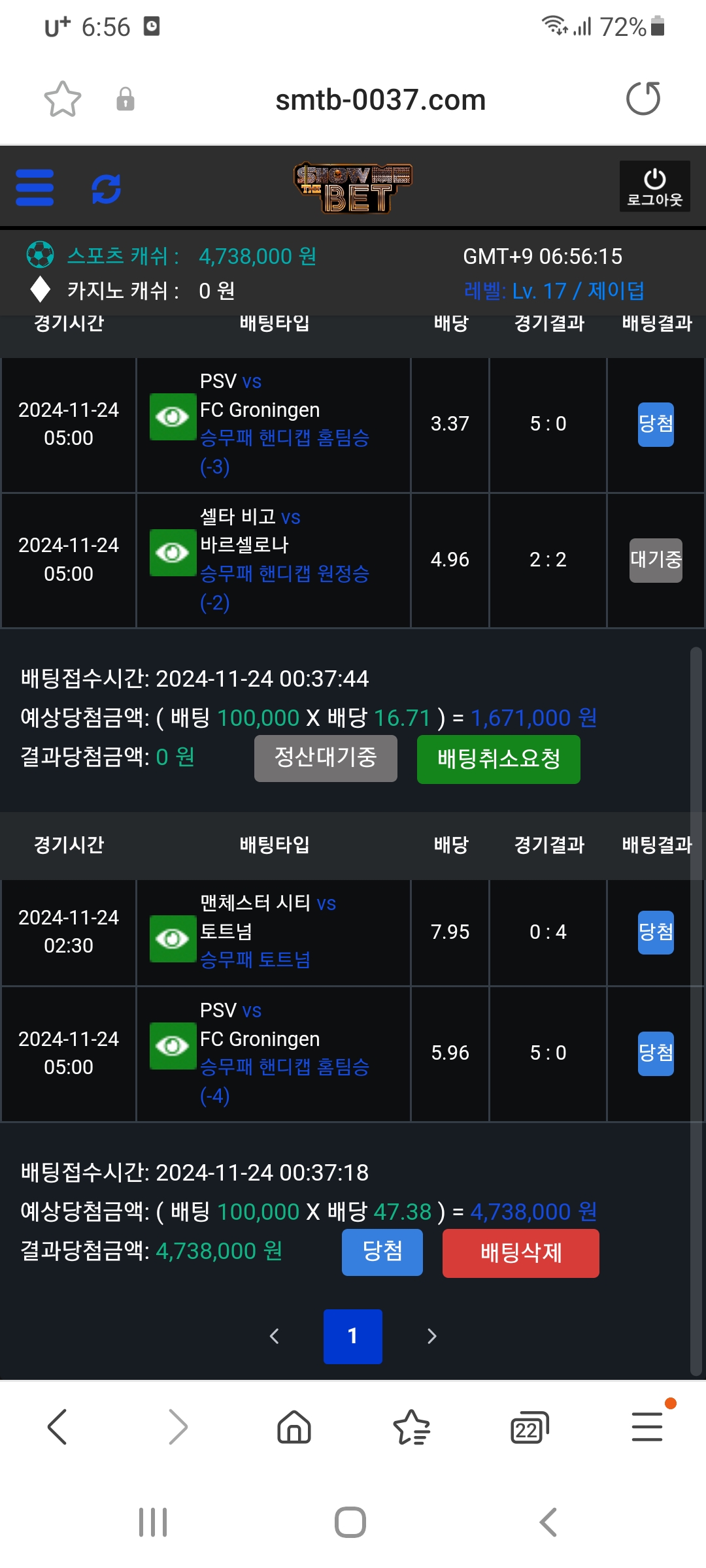
Task: Open recent apps from system navigation
Action: tap(153, 1522)
